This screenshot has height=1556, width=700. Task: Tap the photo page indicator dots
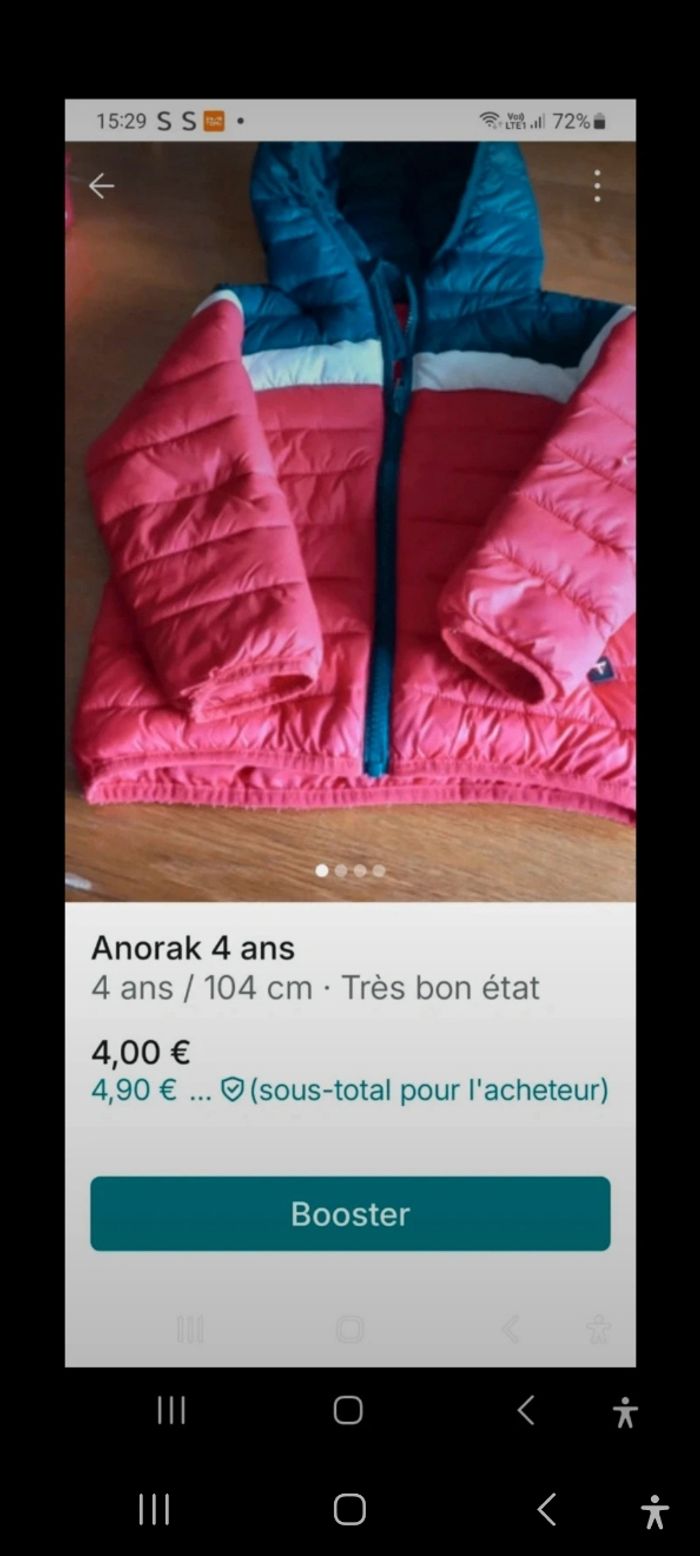pyautogui.click(x=350, y=871)
